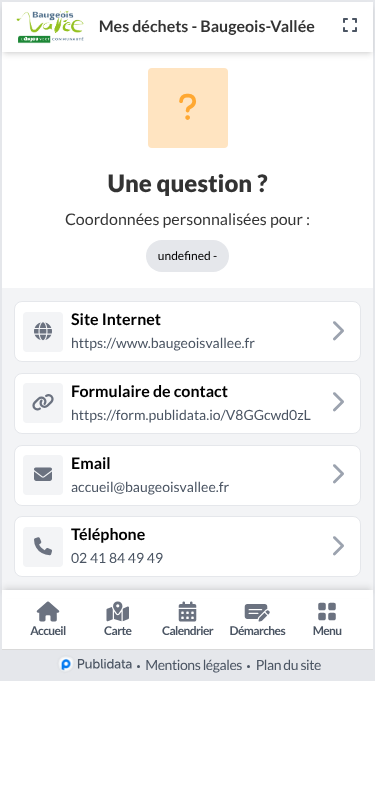
Task: Open Mentions légales link
Action: pyautogui.click(x=194, y=665)
